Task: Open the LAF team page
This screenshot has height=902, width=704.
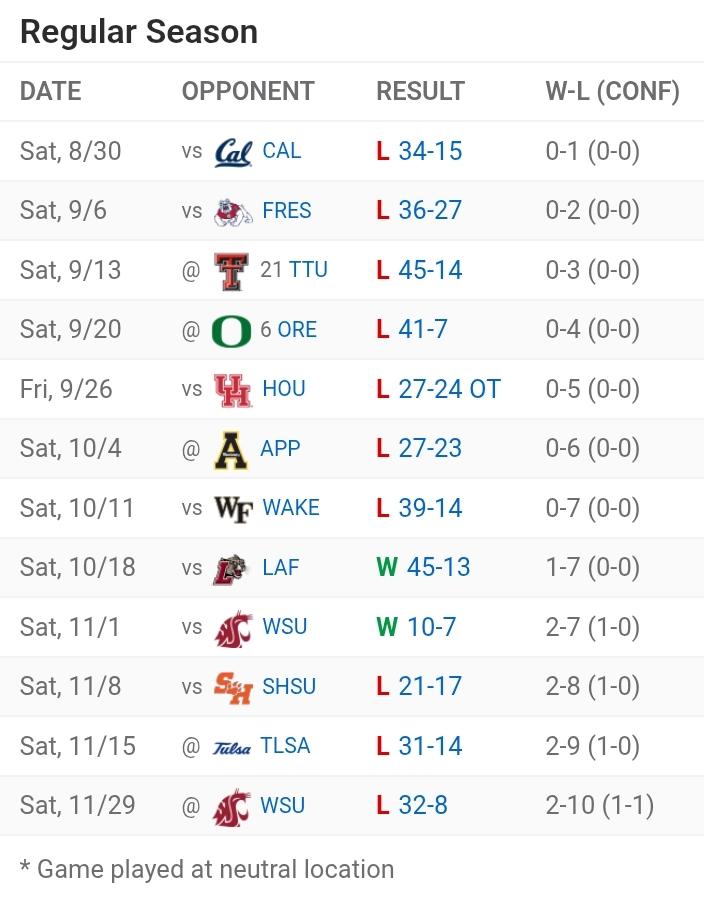Action: [280, 567]
